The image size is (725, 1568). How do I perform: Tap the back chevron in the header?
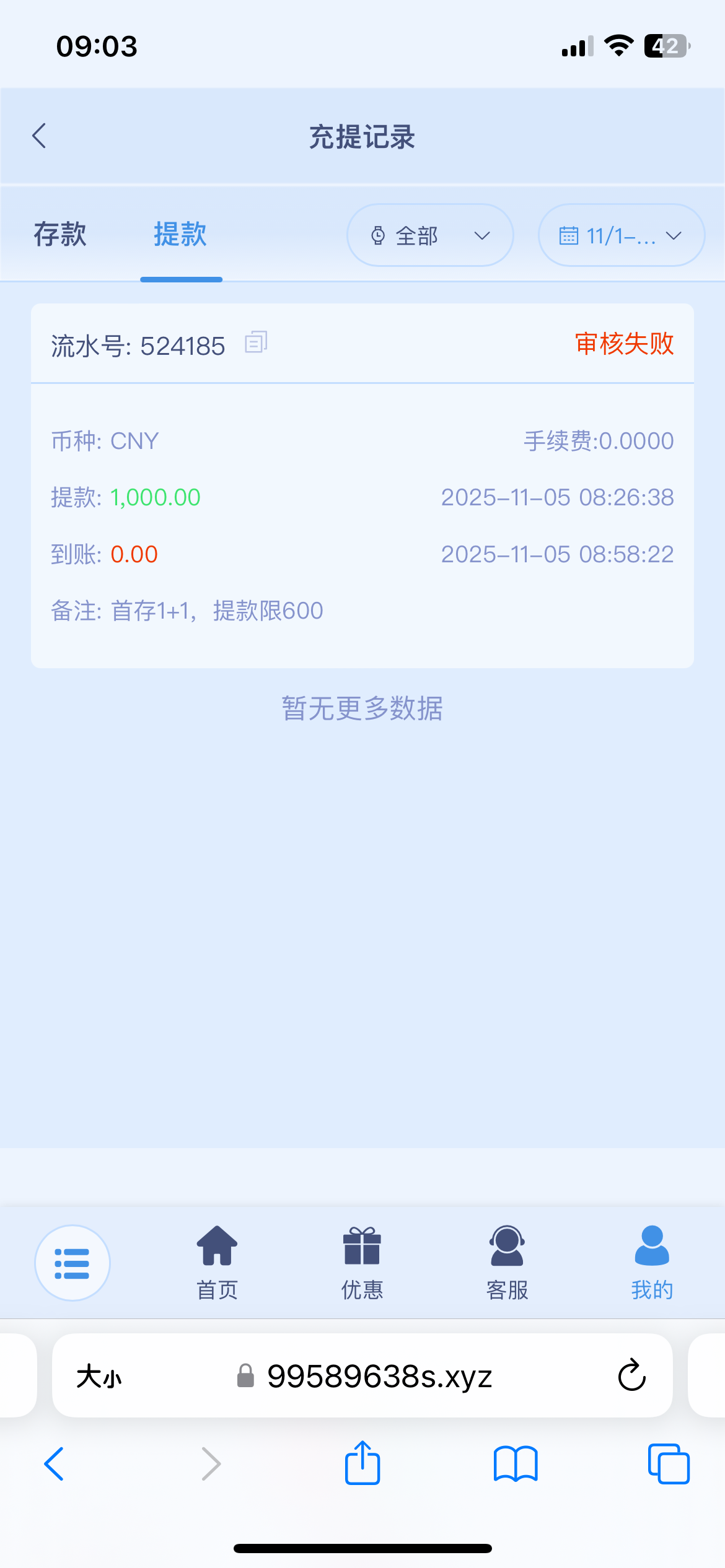pyautogui.click(x=40, y=136)
